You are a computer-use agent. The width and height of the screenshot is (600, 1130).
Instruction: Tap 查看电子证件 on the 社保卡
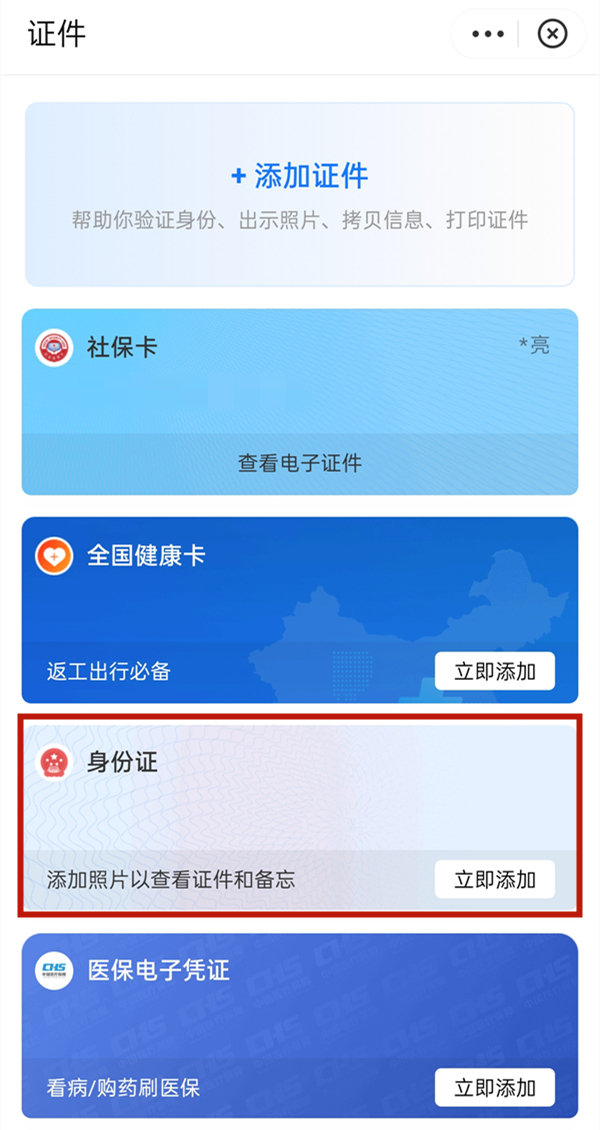tap(300, 463)
